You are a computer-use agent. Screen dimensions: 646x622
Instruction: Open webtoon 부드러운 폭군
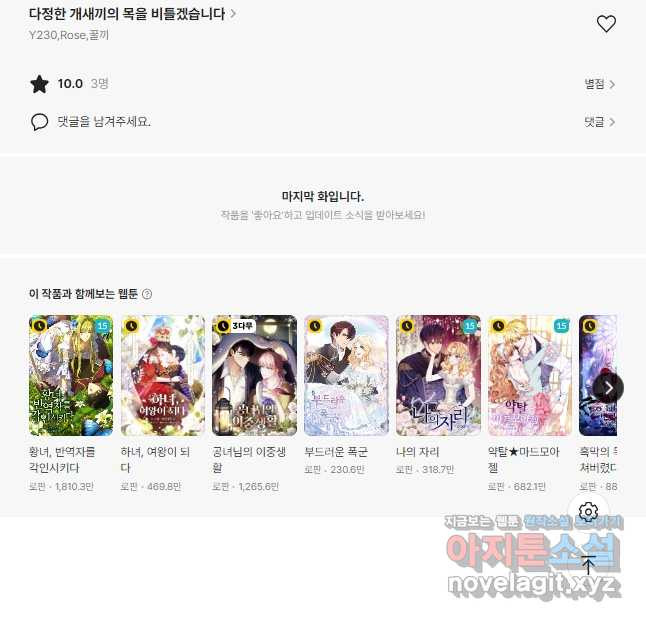(346, 376)
